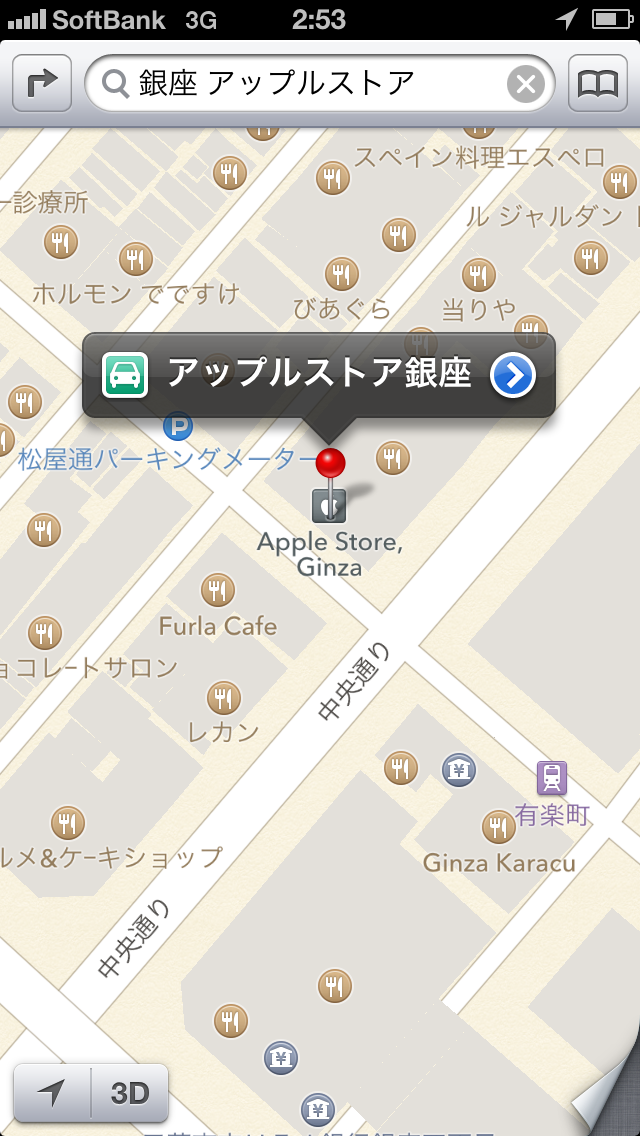Select the レカン restaurant marker
Viewport: 640px width, 1136px height.
tap(224, 697)
